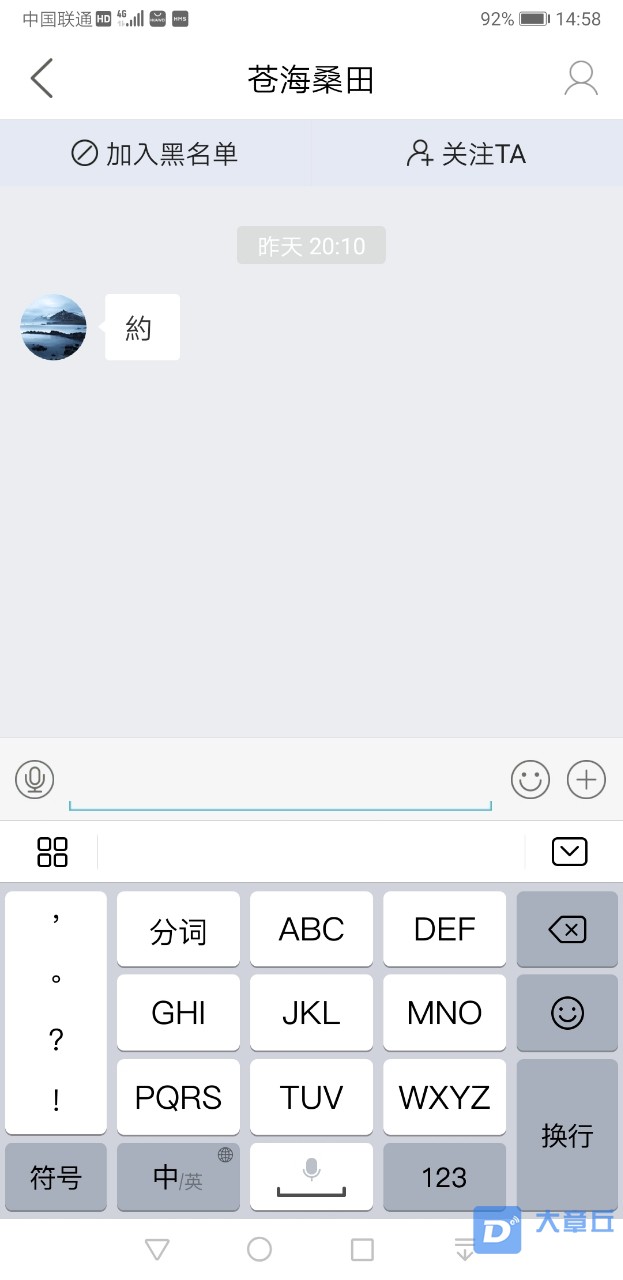Tap the voice message microphone icon
The width and height of the screenshot is (623, 1280).
tap(35, 779)
